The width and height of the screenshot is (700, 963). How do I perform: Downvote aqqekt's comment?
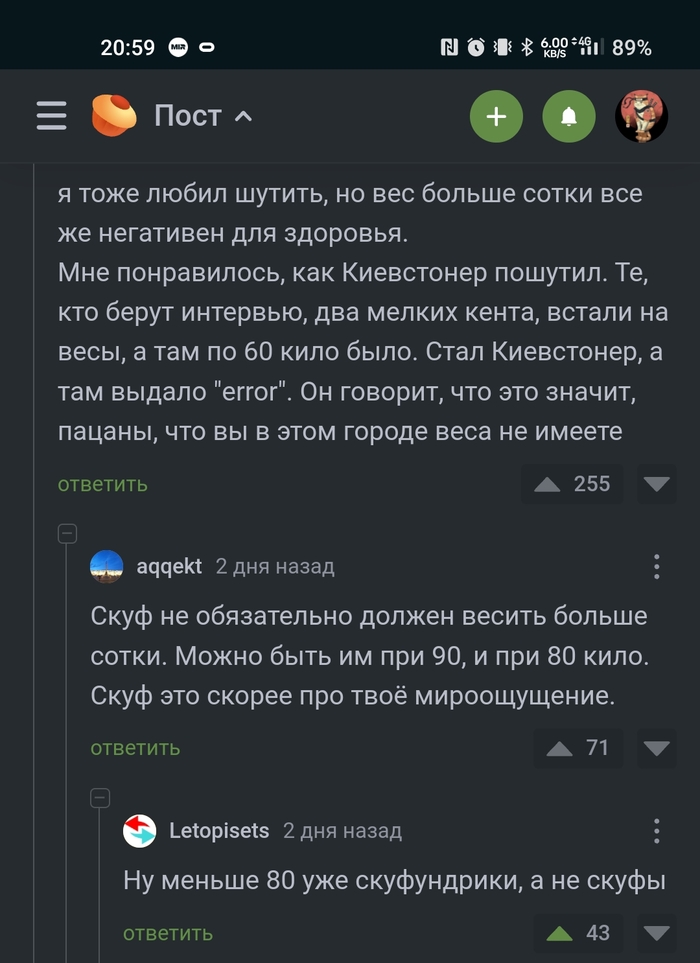click(656, 748)
